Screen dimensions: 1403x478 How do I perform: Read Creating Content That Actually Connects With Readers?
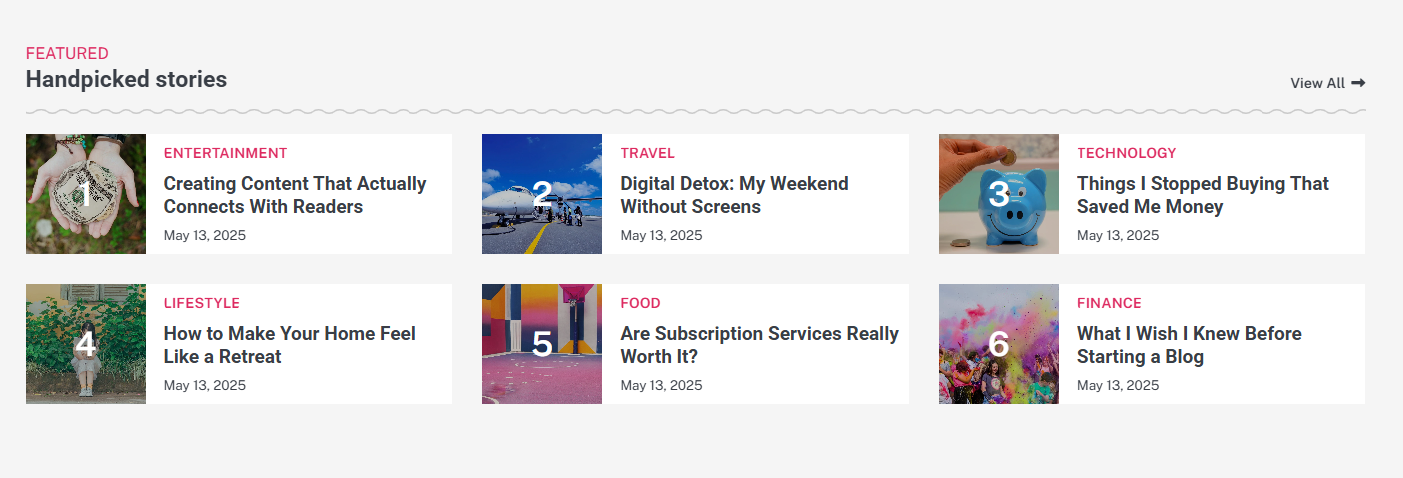[x=294, y=195]
